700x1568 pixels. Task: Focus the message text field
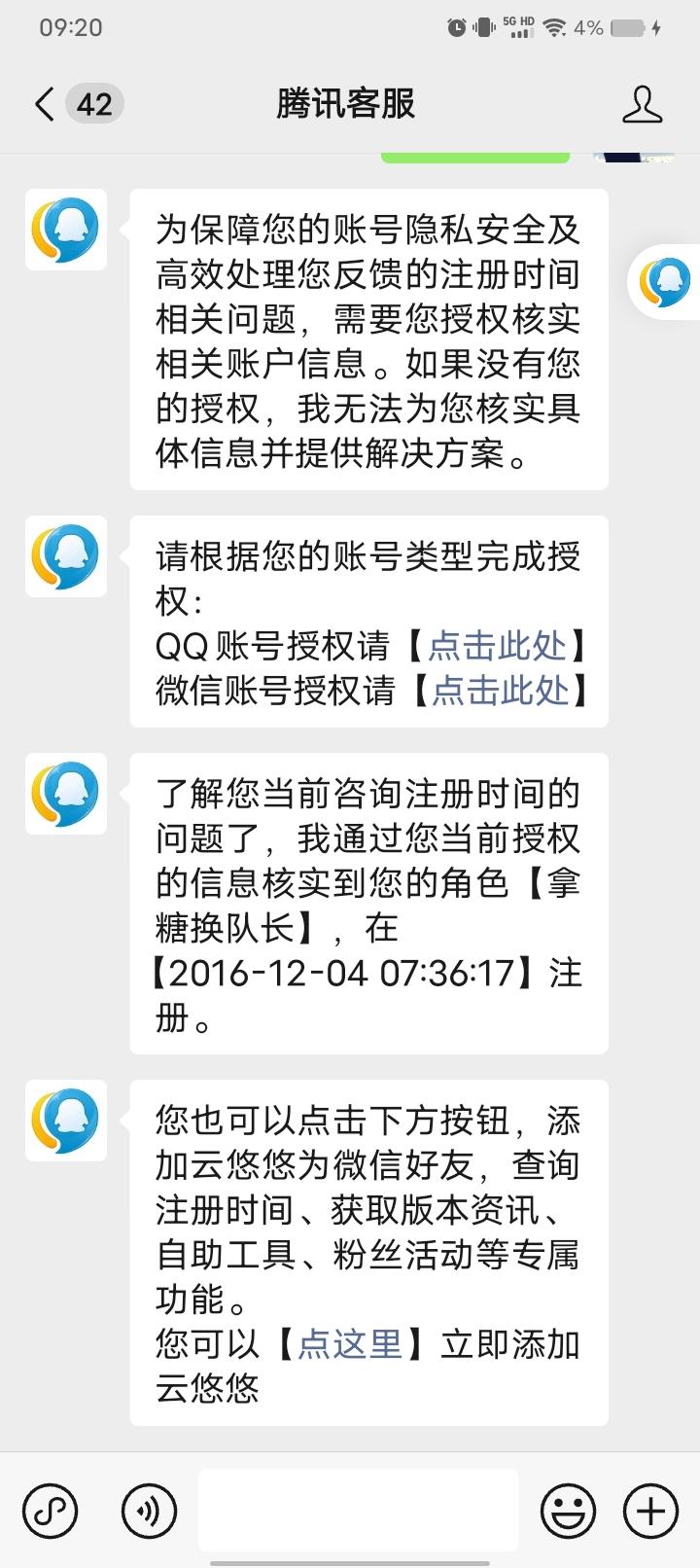coord(358,1511)
